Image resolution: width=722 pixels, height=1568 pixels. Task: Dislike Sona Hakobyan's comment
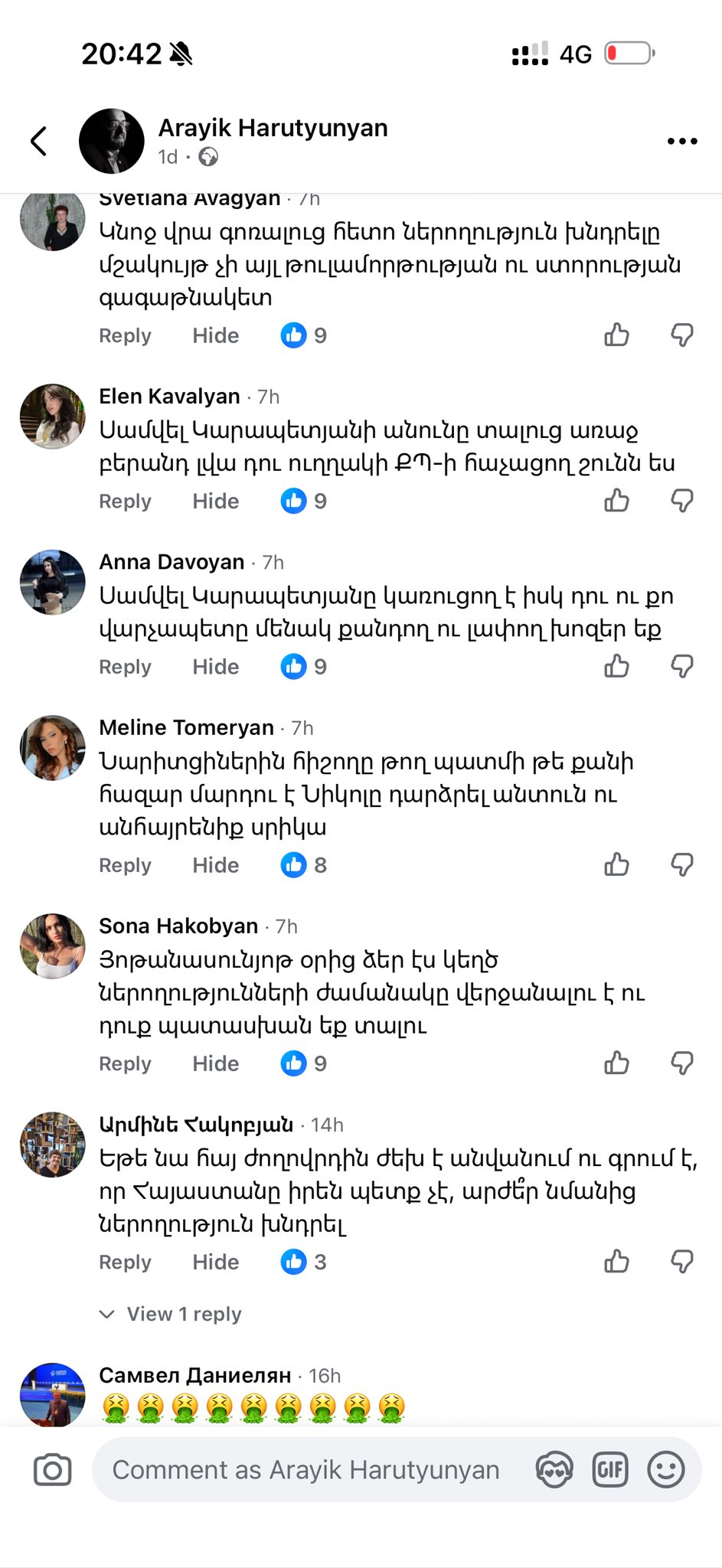tap(681, 1063)
